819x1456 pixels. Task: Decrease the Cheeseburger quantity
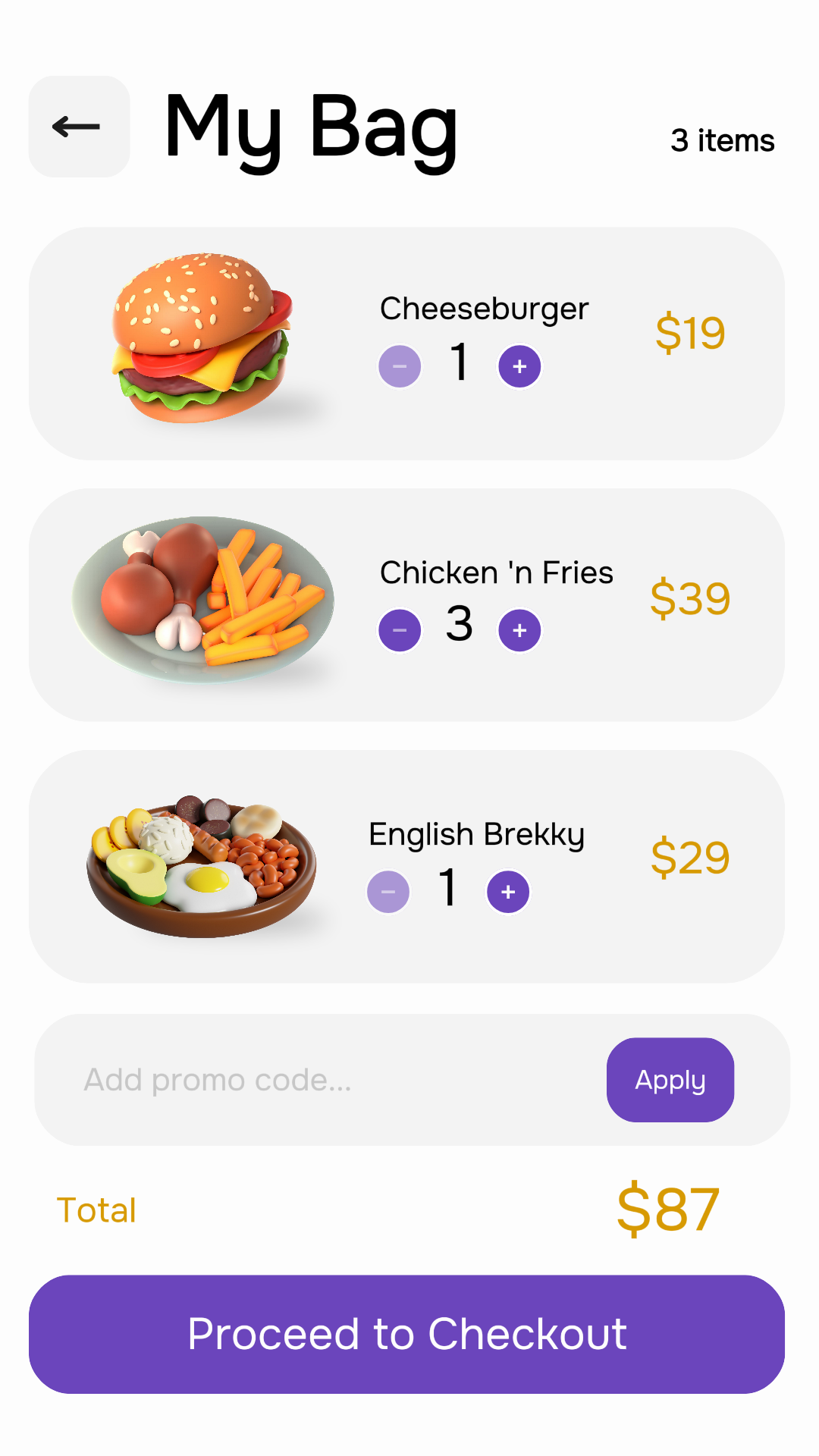coord(400,366)
